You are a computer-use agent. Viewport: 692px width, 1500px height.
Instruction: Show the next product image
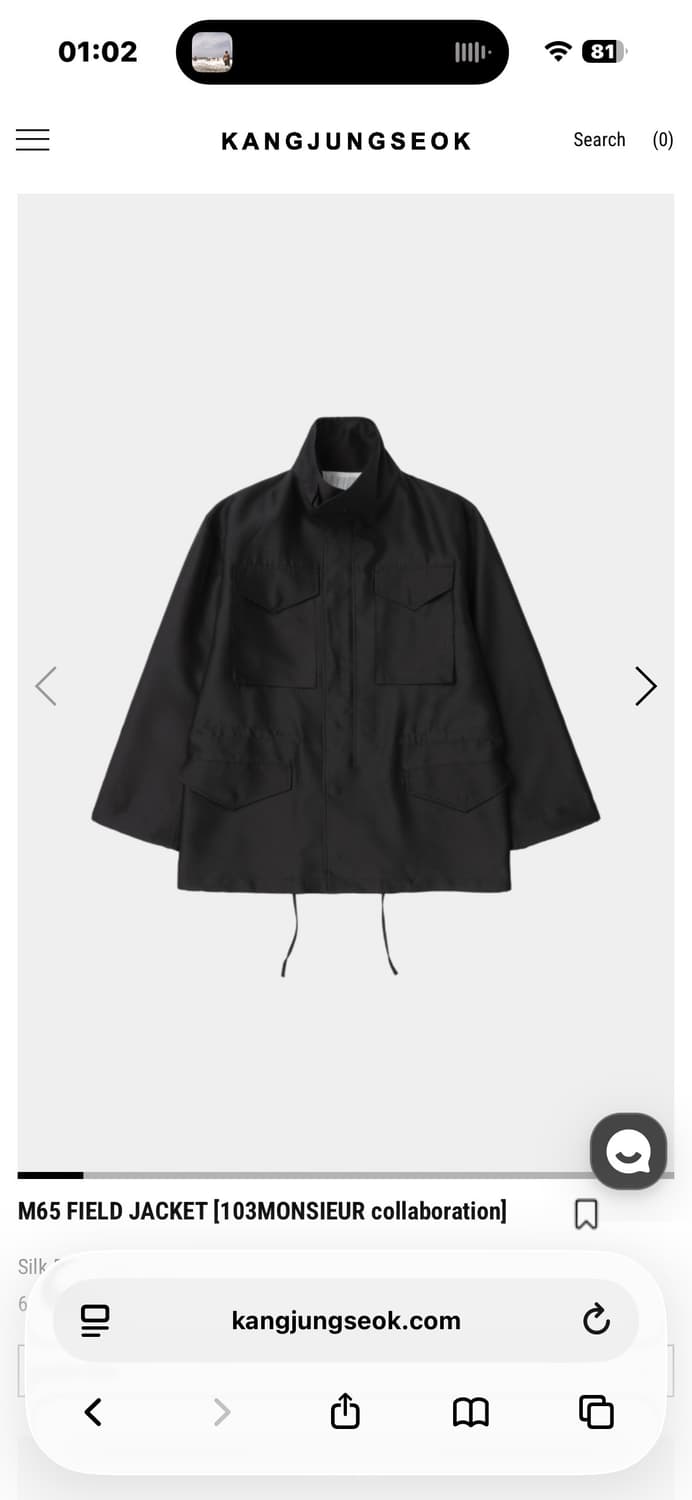click(x=645, y=686)
